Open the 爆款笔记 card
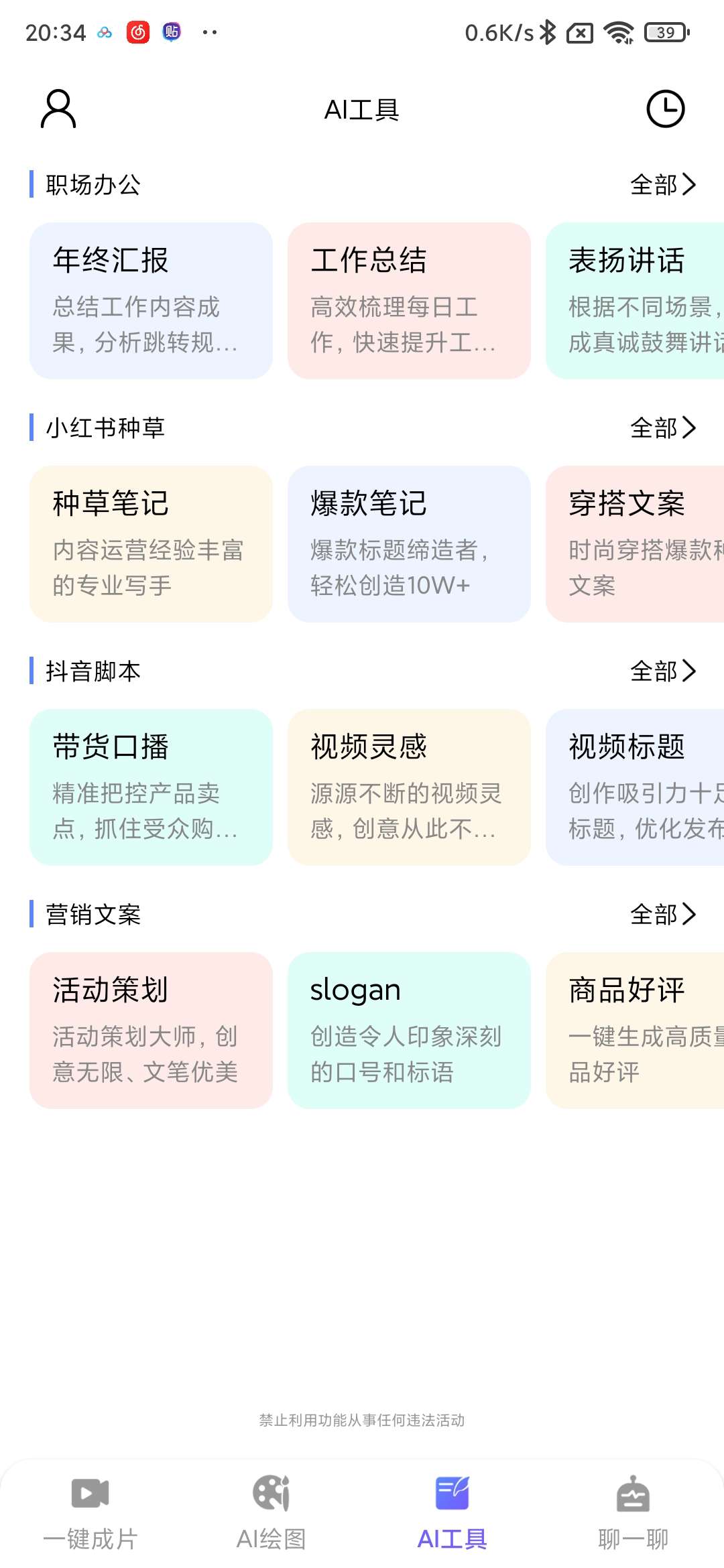This screenshot has height=1568, width=724. tap(409, 543)
